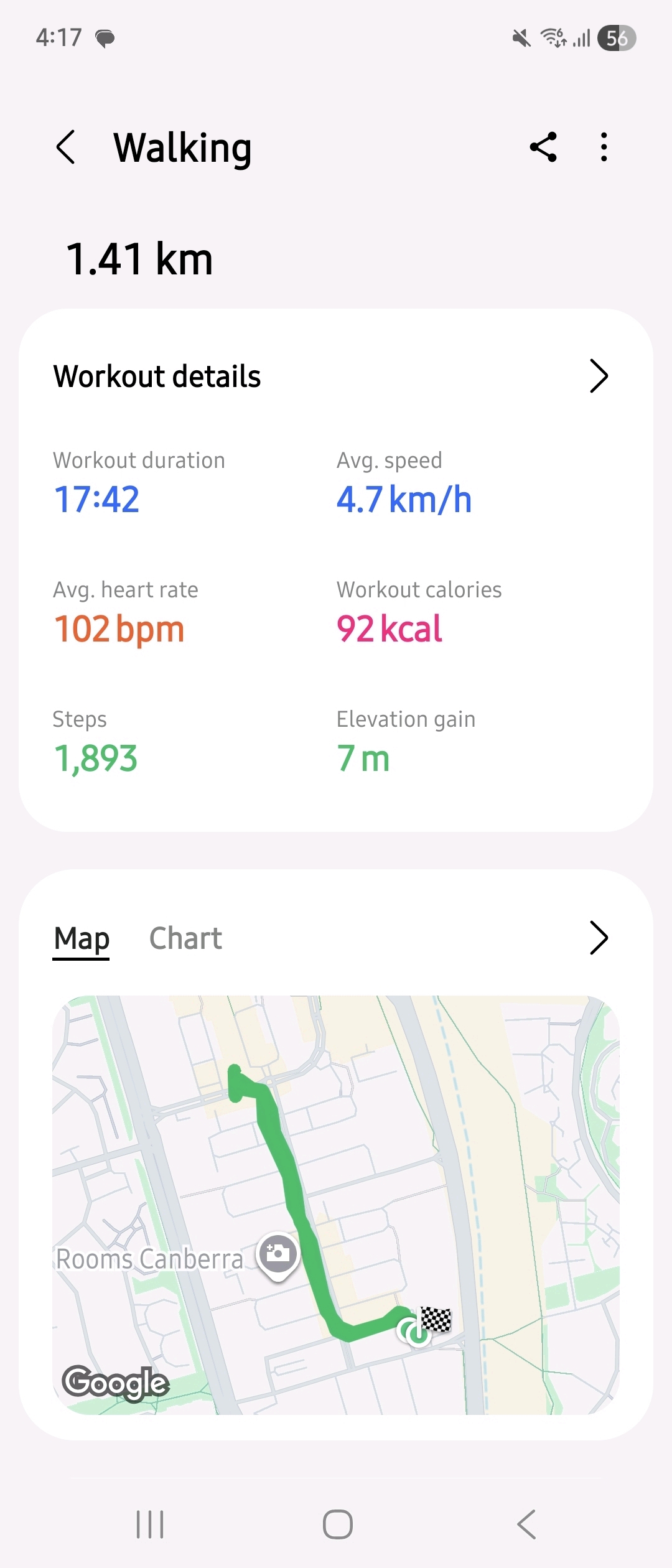Go to the home screen
The height and width of the screenshot is (1568, 672).
click(337, 1525)
